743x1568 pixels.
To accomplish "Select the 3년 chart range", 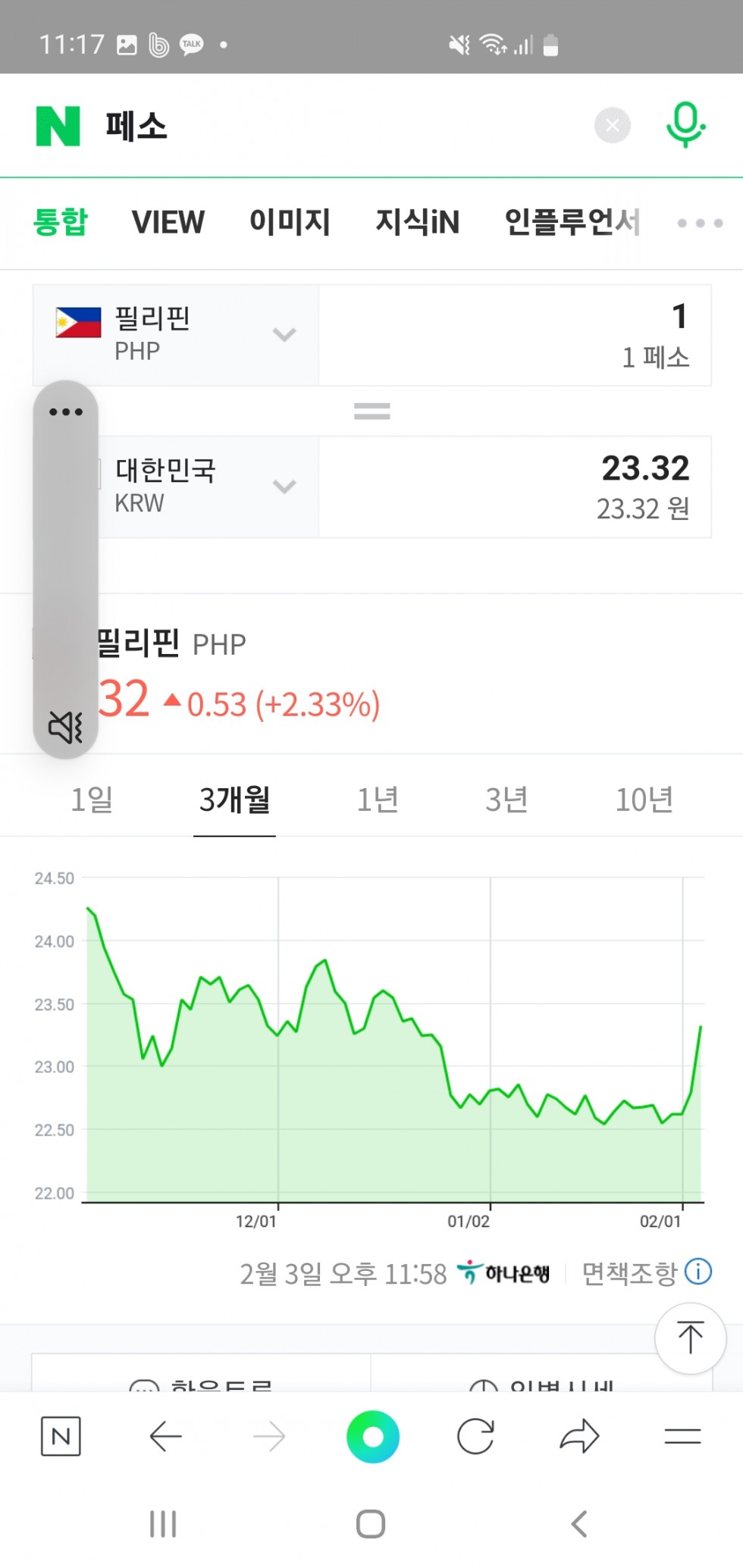I will 506,799.
